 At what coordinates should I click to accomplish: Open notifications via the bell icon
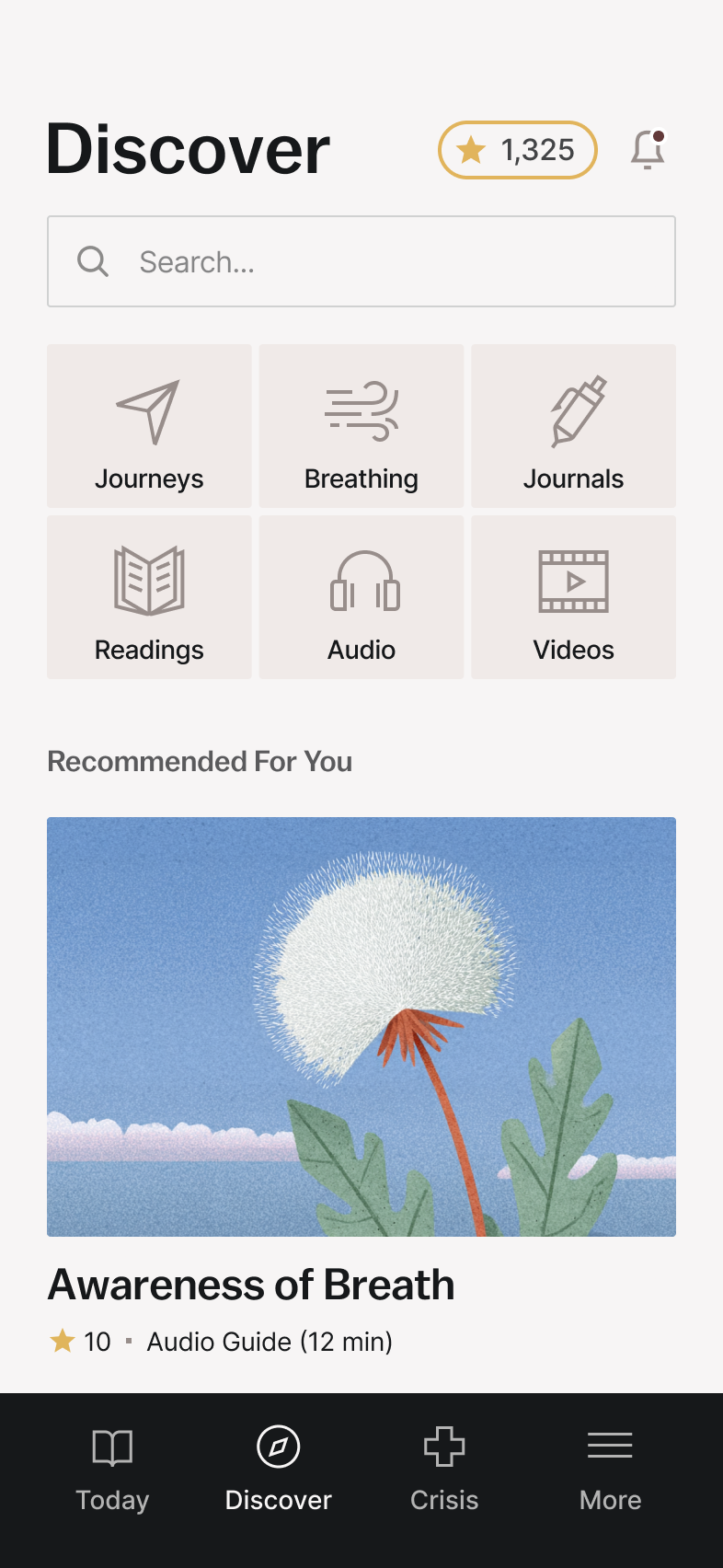tap(647, 150)
